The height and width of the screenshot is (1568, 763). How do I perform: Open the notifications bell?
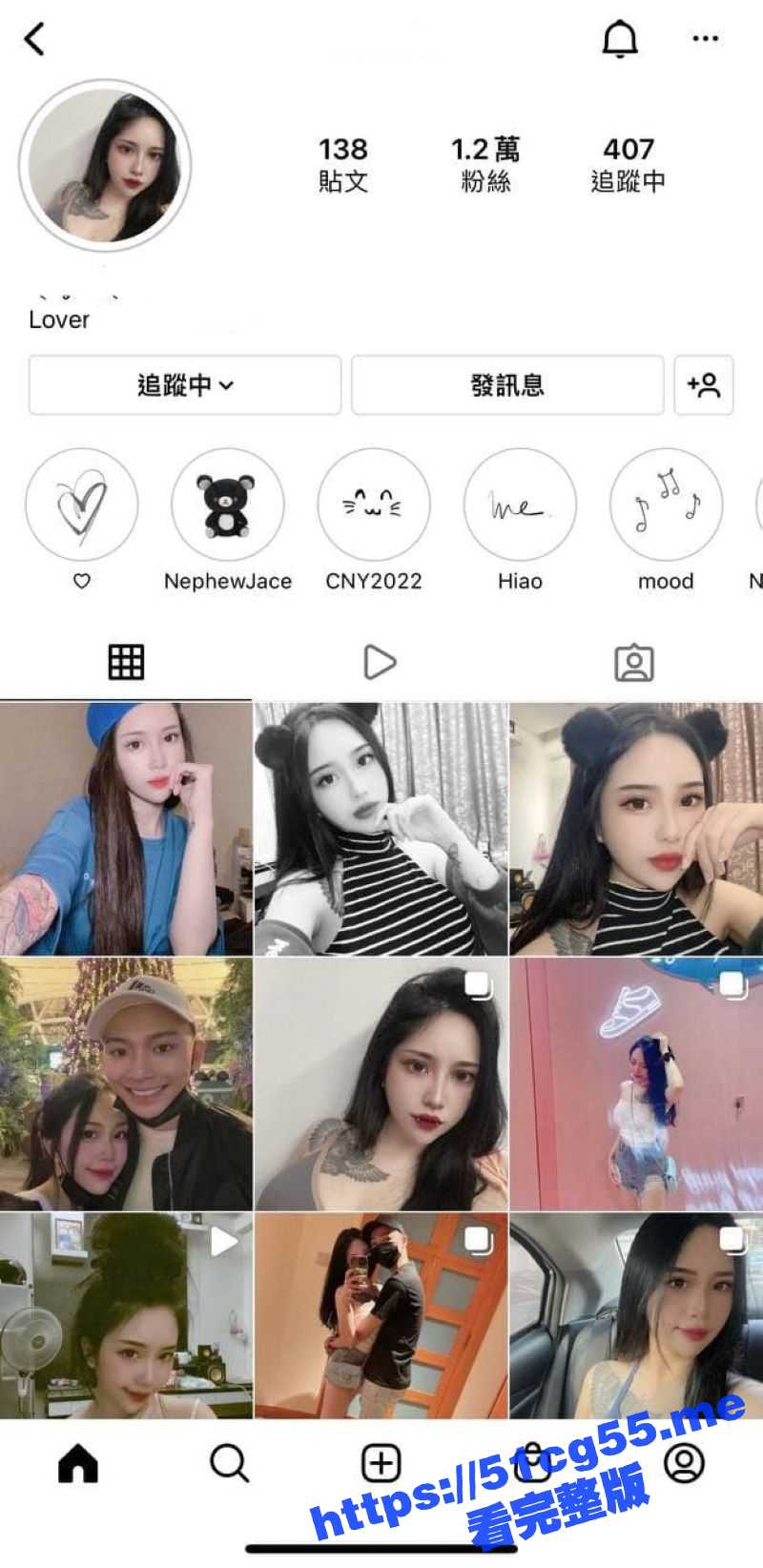click(620, 39)
